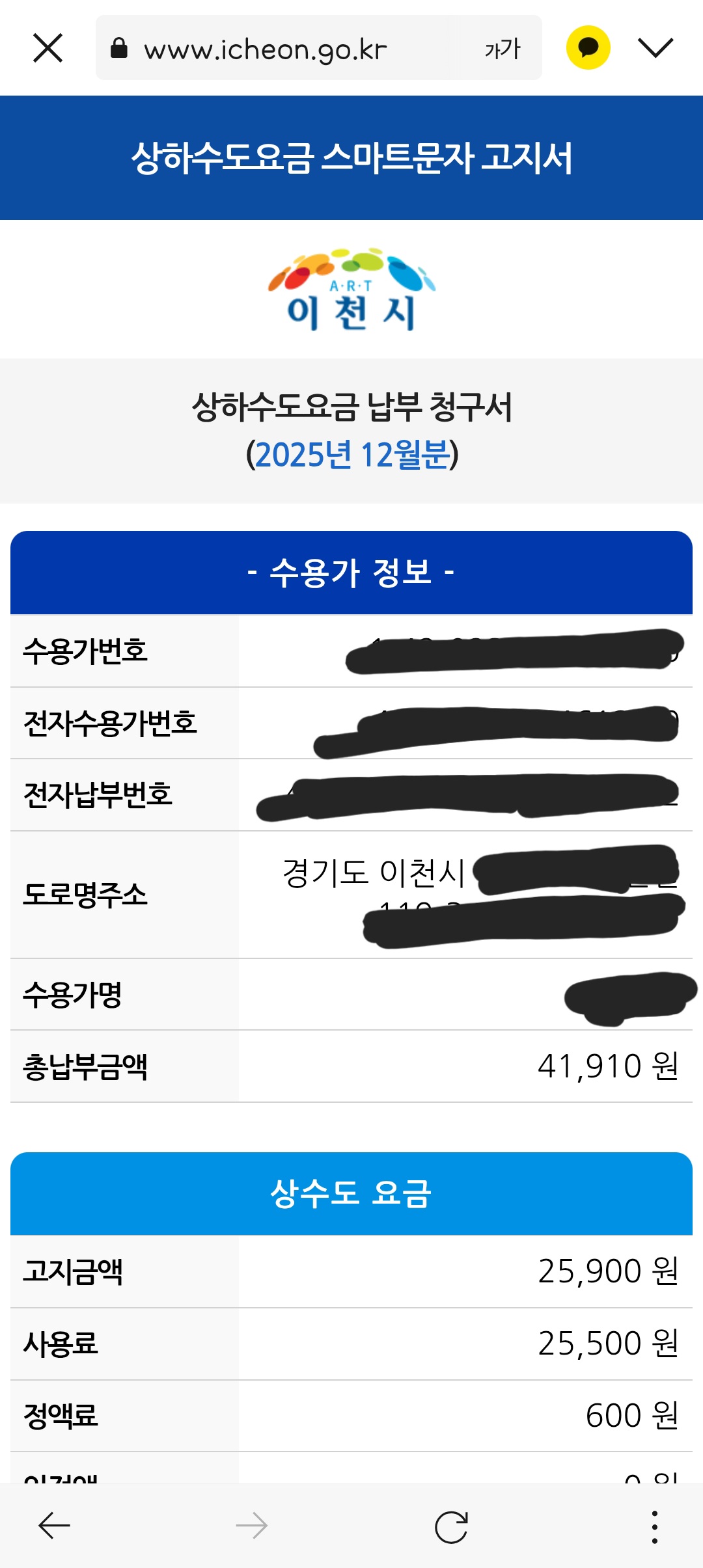Go back with the bottom left arrow
Viewport: 703px width, 1568px height.
point(55,1526)
